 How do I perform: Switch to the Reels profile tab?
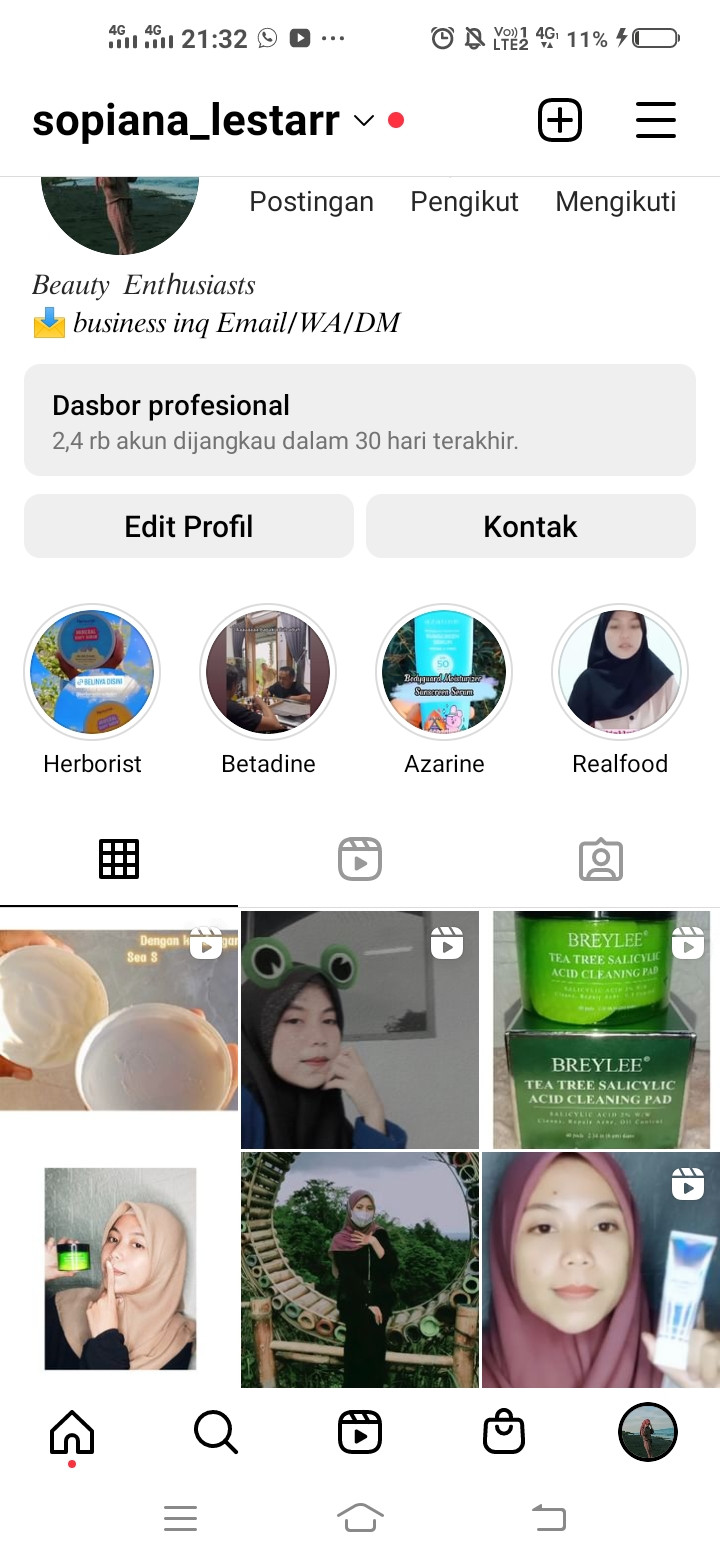[360, 859]
